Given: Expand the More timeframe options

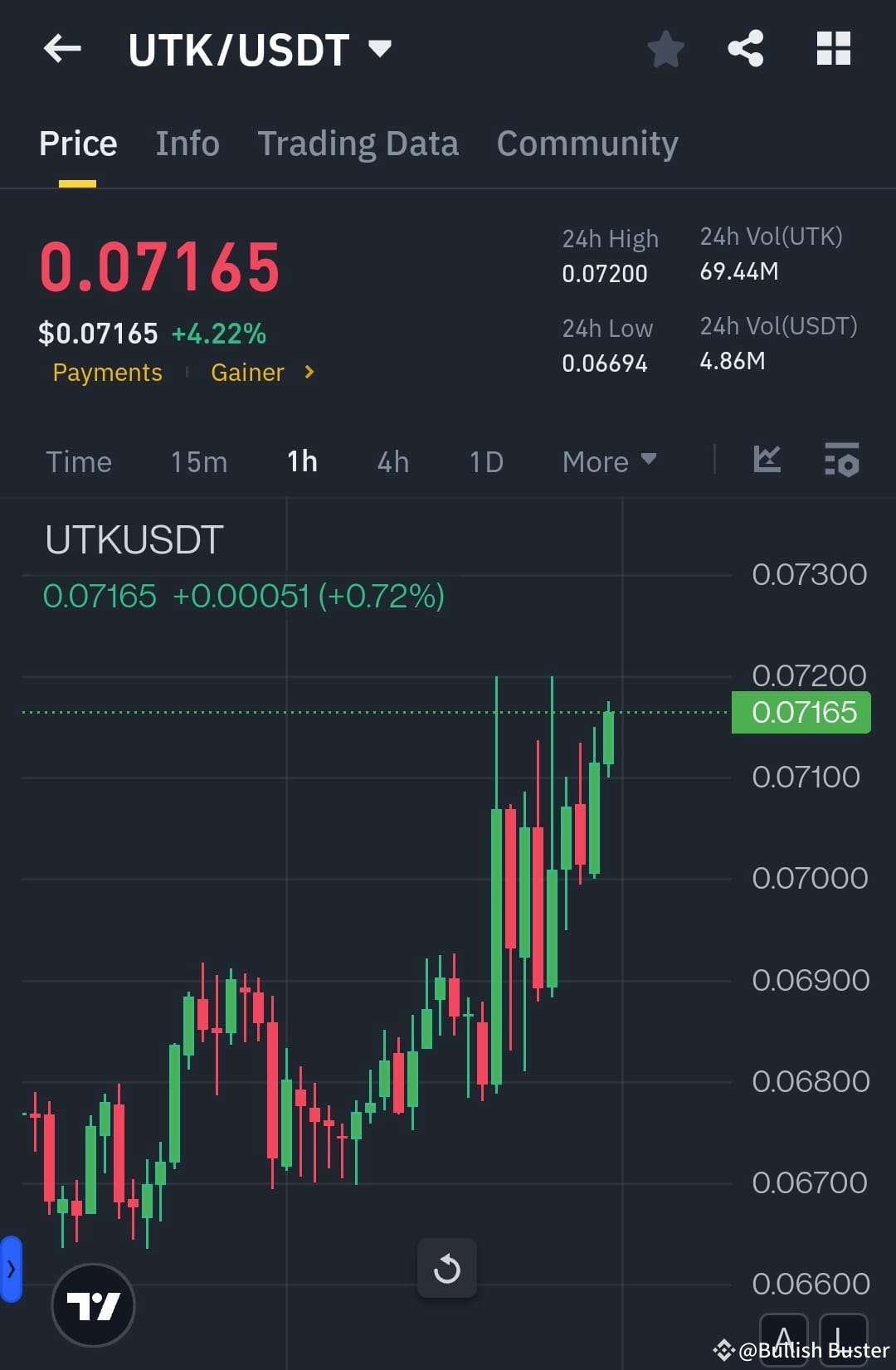Looking at the screenshot, I should tap(608, 461).
